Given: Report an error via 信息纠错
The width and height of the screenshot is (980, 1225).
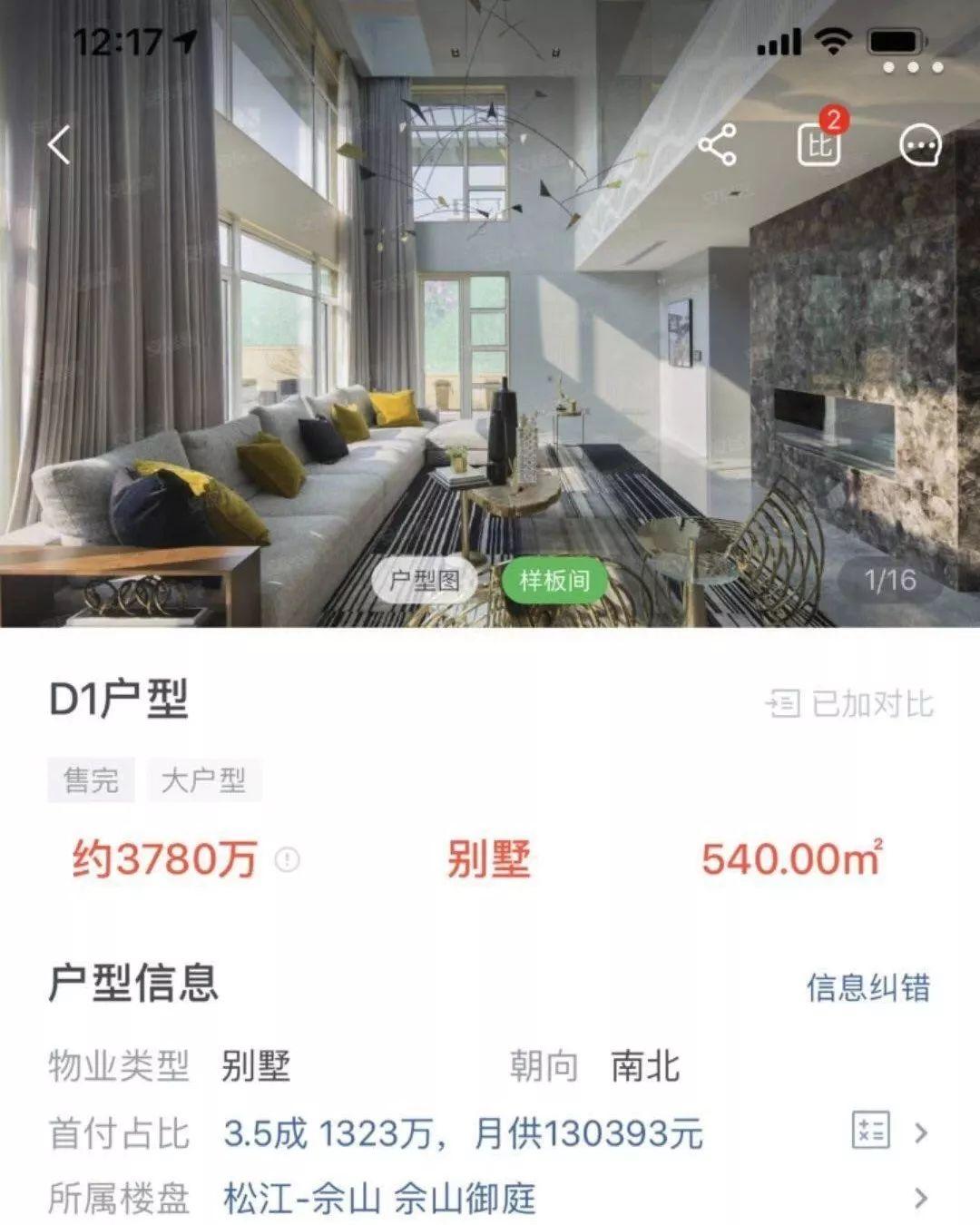Looking at the screenshot, I should (867, 987).
